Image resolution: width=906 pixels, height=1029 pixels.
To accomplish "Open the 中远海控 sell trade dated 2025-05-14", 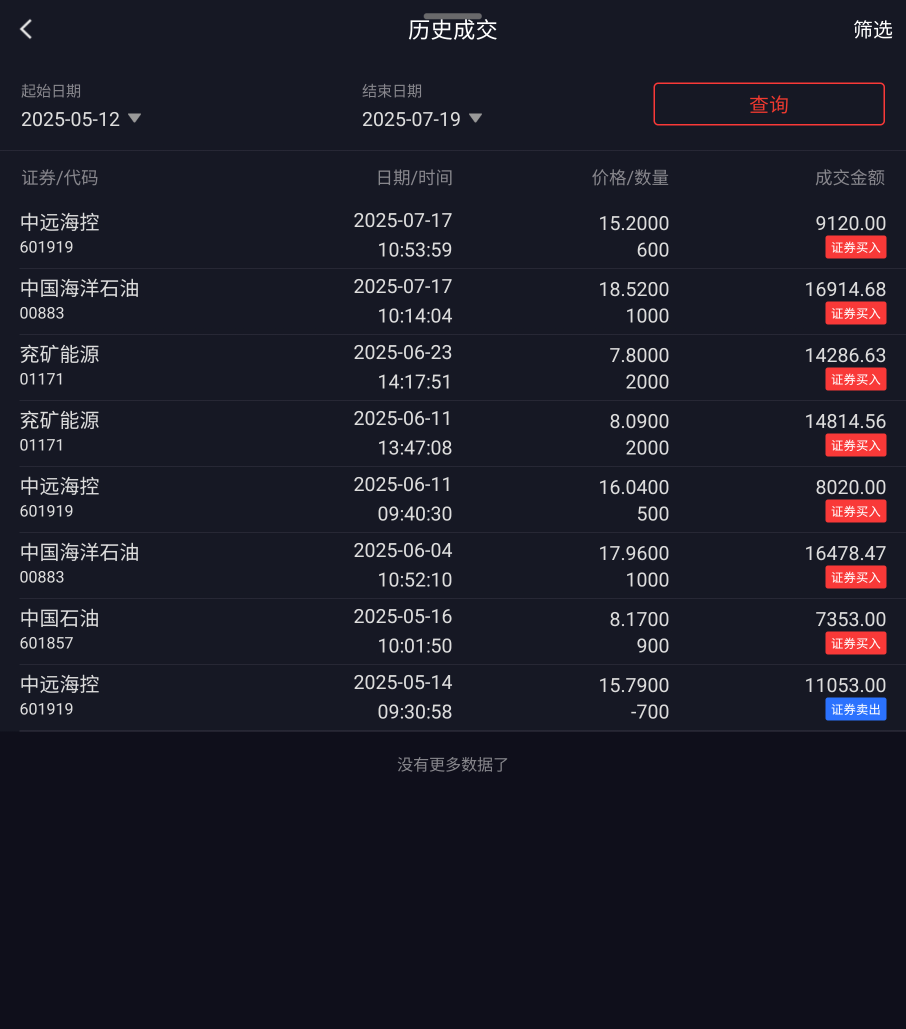I will point(452,697).
